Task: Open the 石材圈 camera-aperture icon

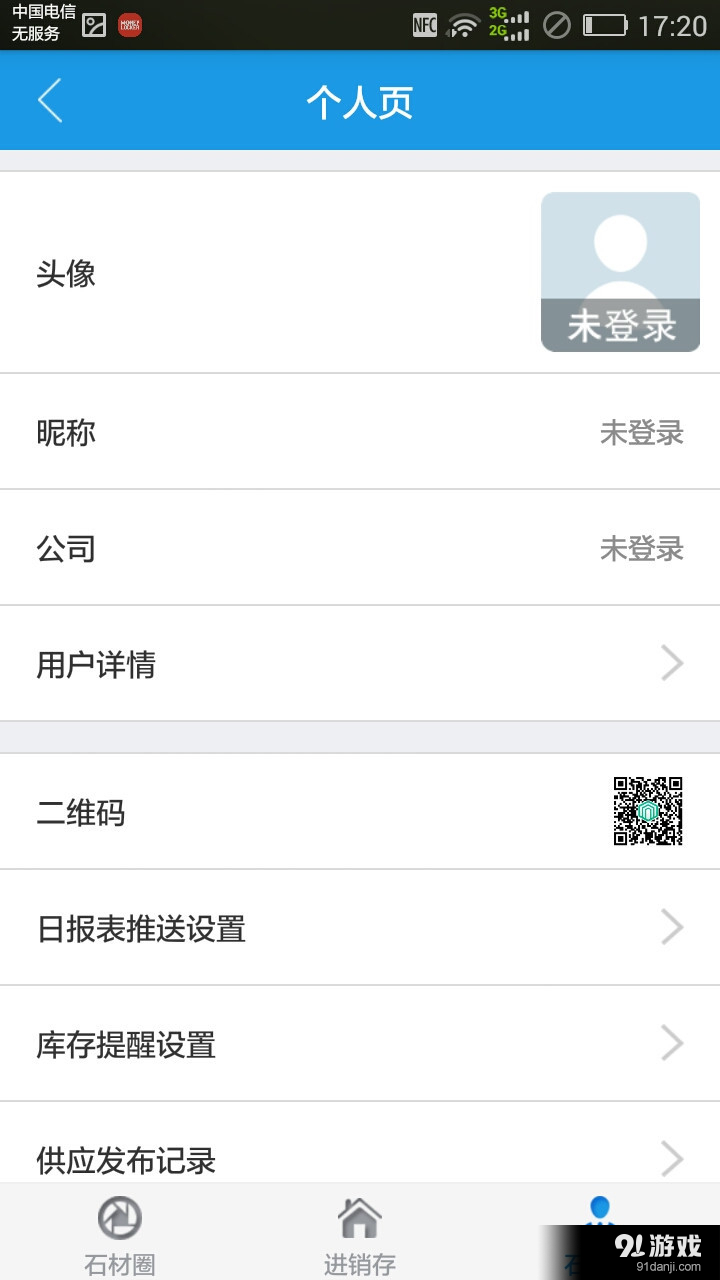Action: point(118,1216)
